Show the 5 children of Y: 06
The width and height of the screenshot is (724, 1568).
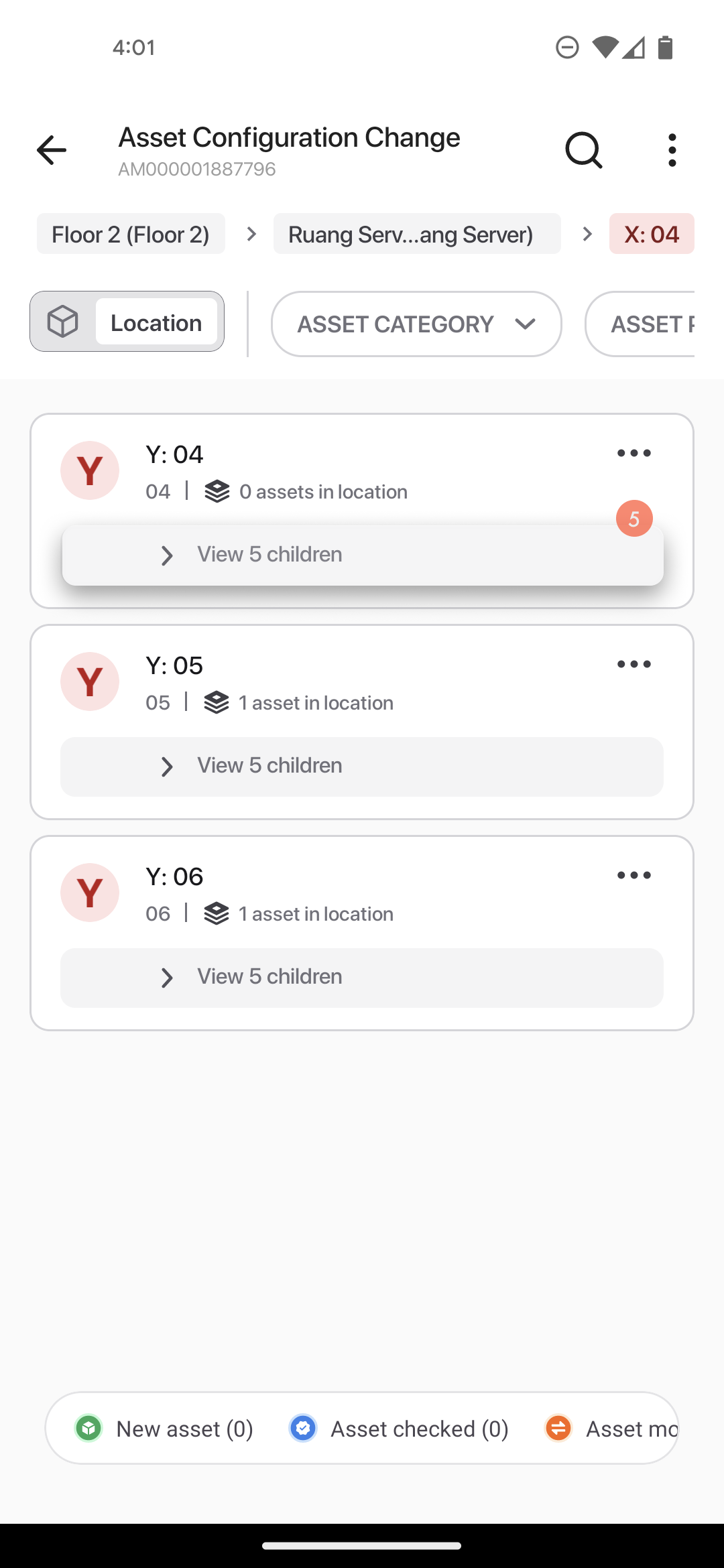pyautogui.click(x=362, y=978)
